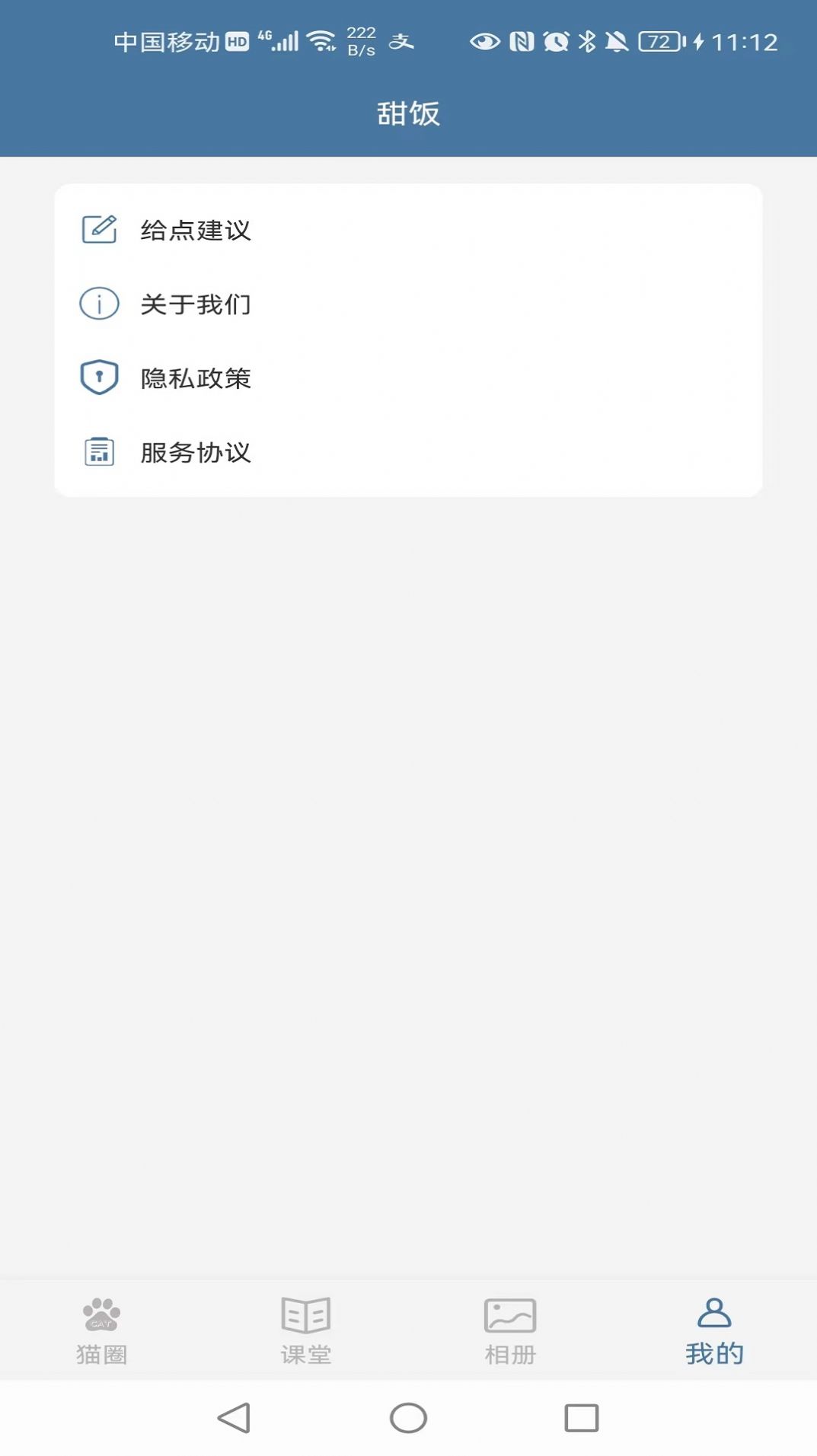Click the info circle icon next to 关于我们
Viewport: 817px width, 1456px height.
pos(99,304)
